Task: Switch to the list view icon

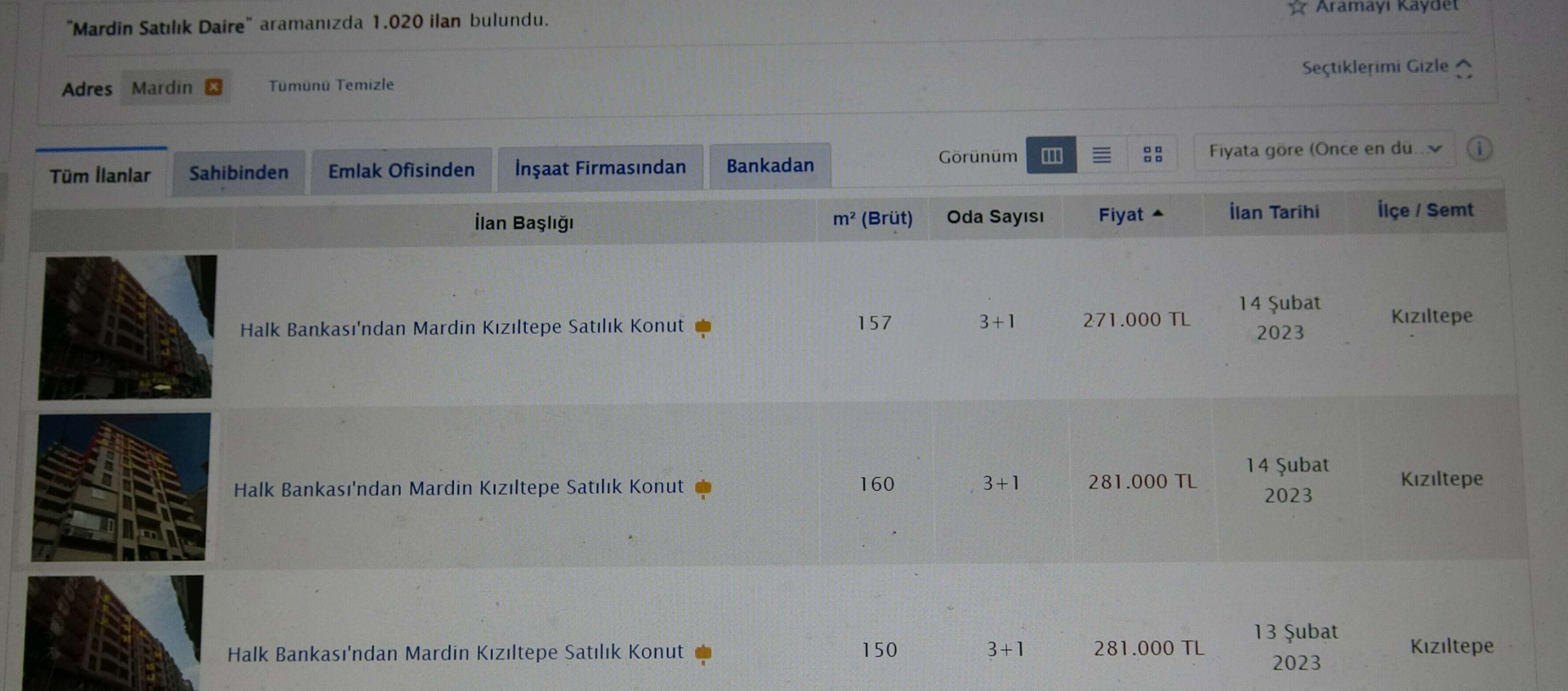Action: pyautogui.click(x=1102, y=154)
